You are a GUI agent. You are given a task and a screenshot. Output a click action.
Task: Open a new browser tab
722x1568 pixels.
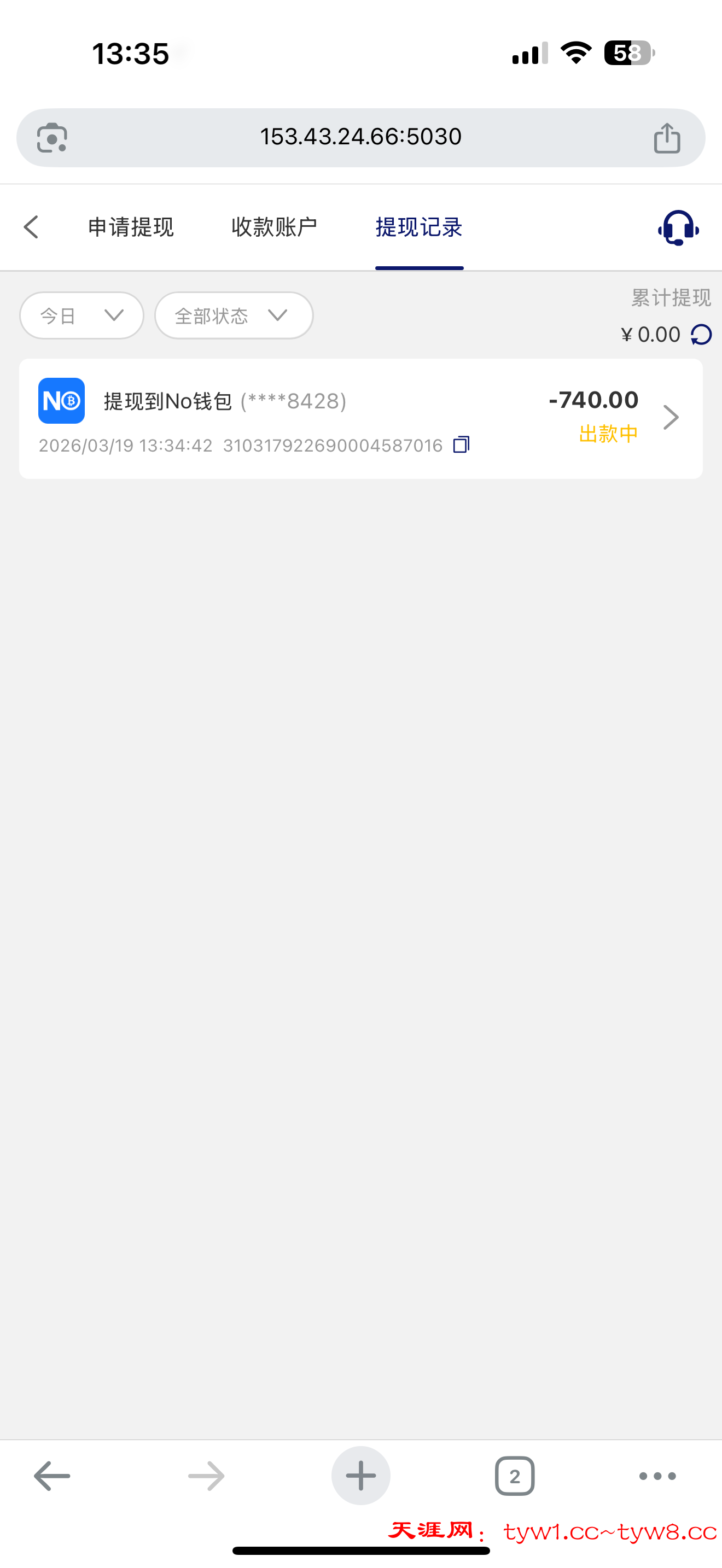[360, 1476]
